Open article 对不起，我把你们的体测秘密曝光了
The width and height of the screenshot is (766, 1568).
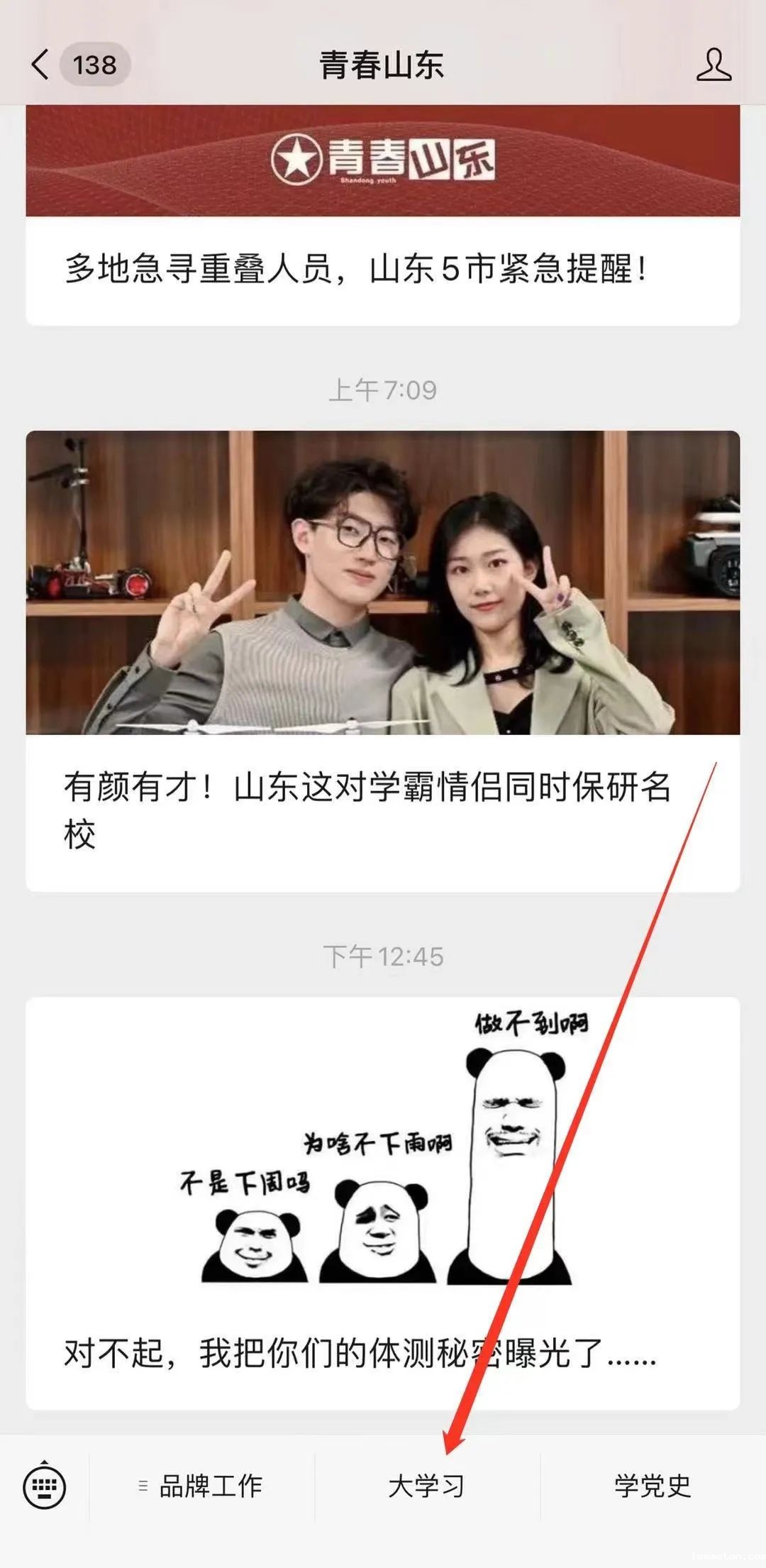(x=360, y=1352)
